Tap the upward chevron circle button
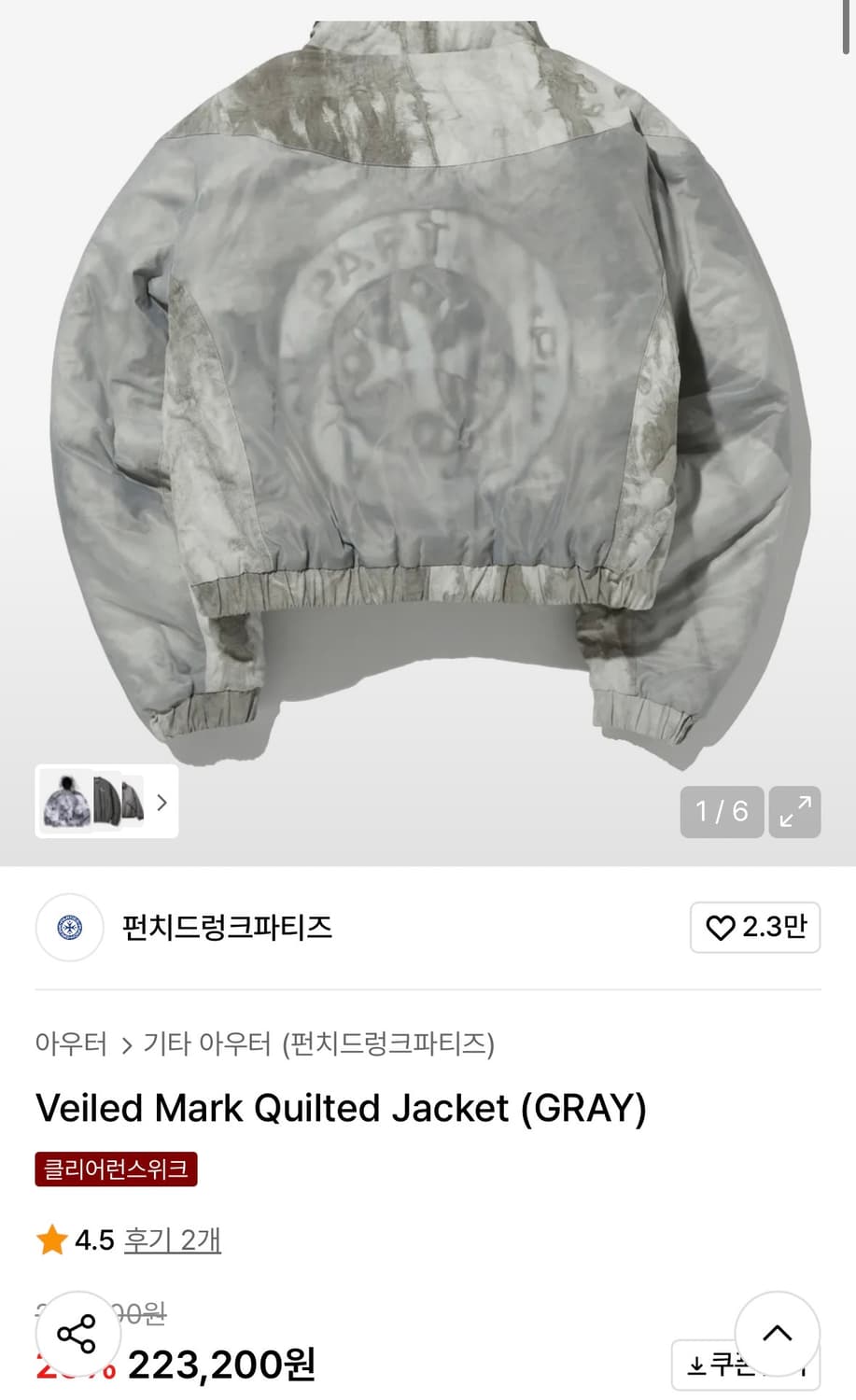Screen dimensions: 856x1400 point(778,1333)
